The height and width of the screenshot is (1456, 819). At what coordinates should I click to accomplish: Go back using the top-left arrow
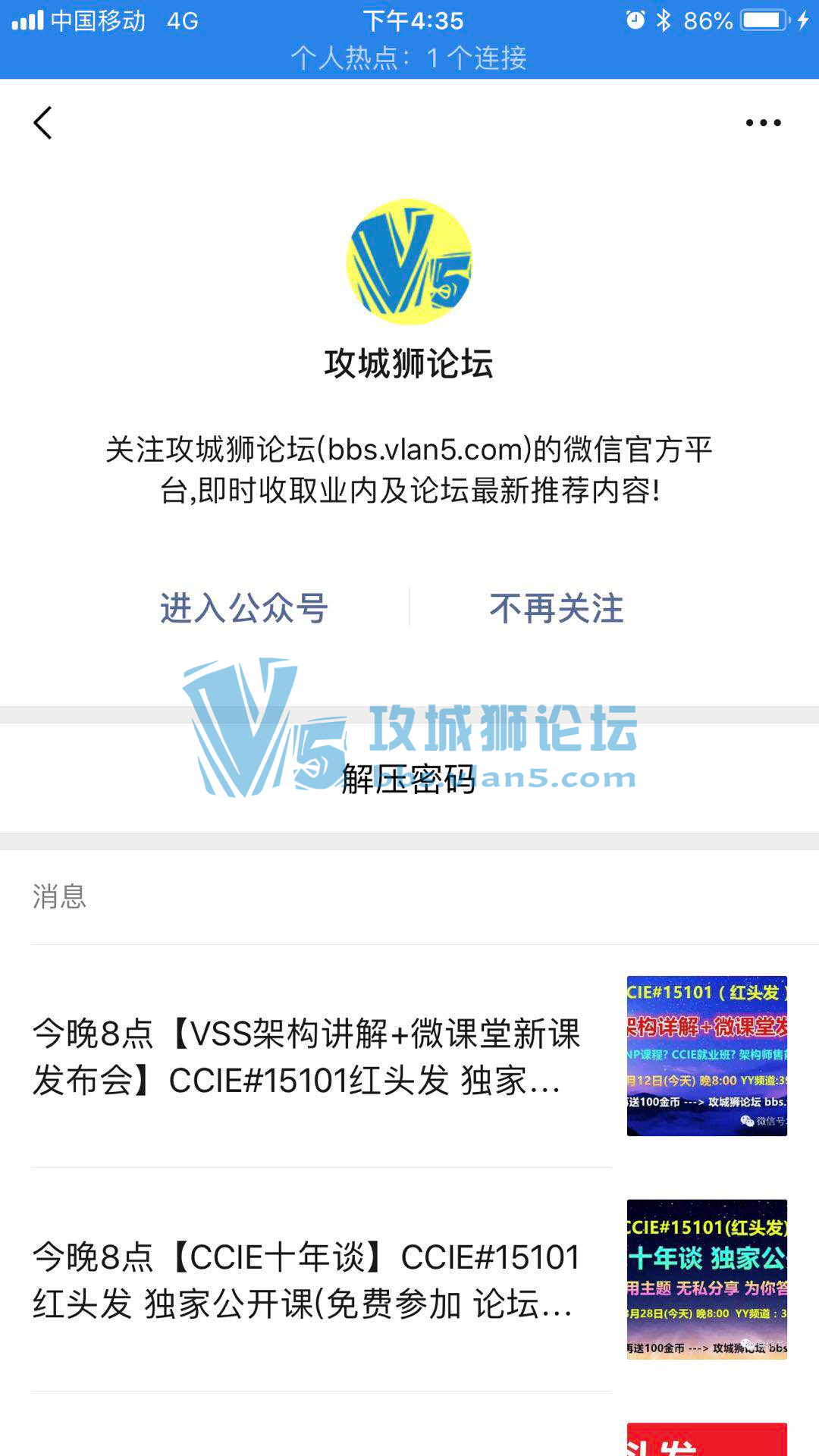43,123
